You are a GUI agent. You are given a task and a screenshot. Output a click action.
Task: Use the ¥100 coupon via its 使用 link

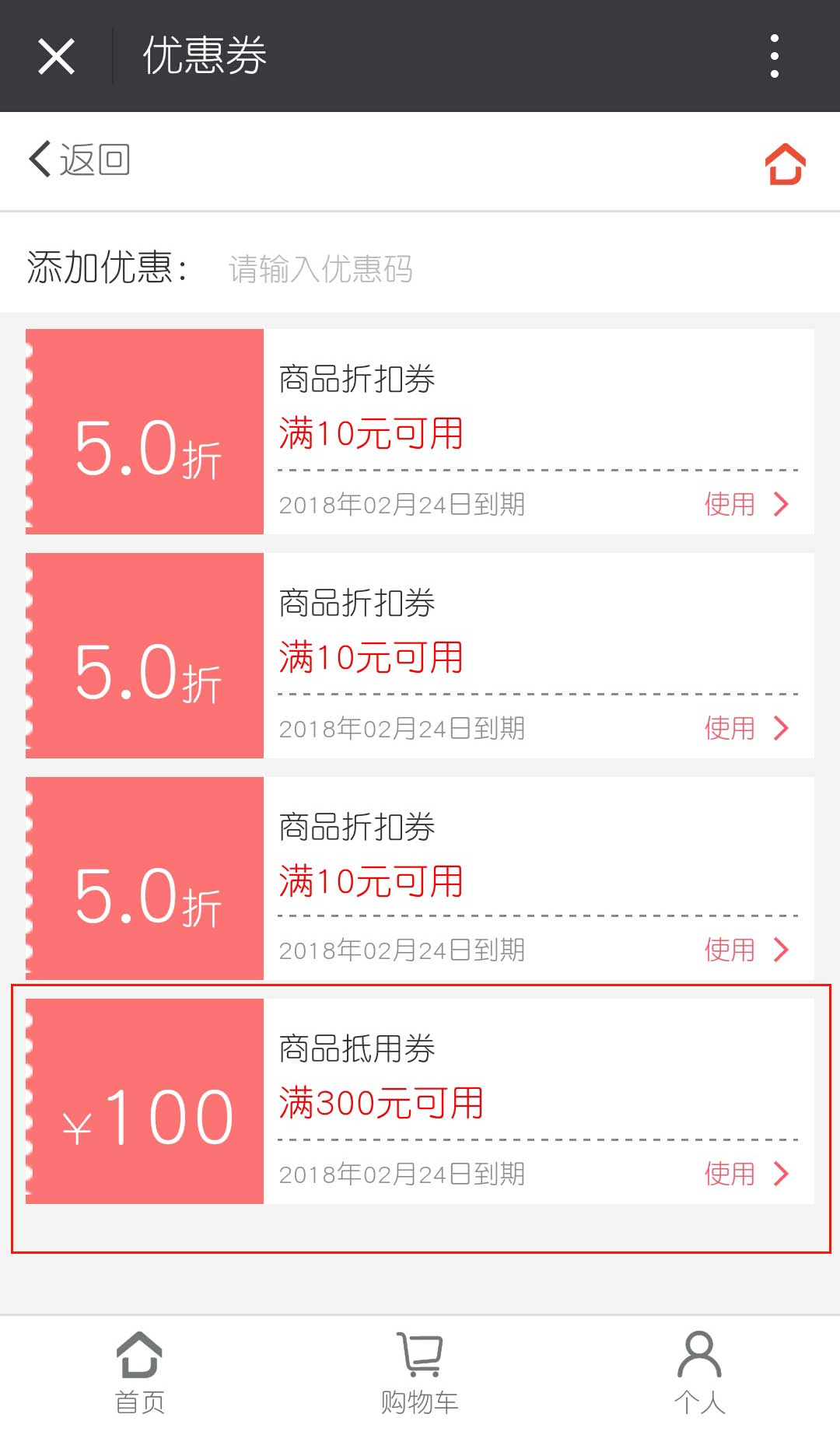[728, 1173]
